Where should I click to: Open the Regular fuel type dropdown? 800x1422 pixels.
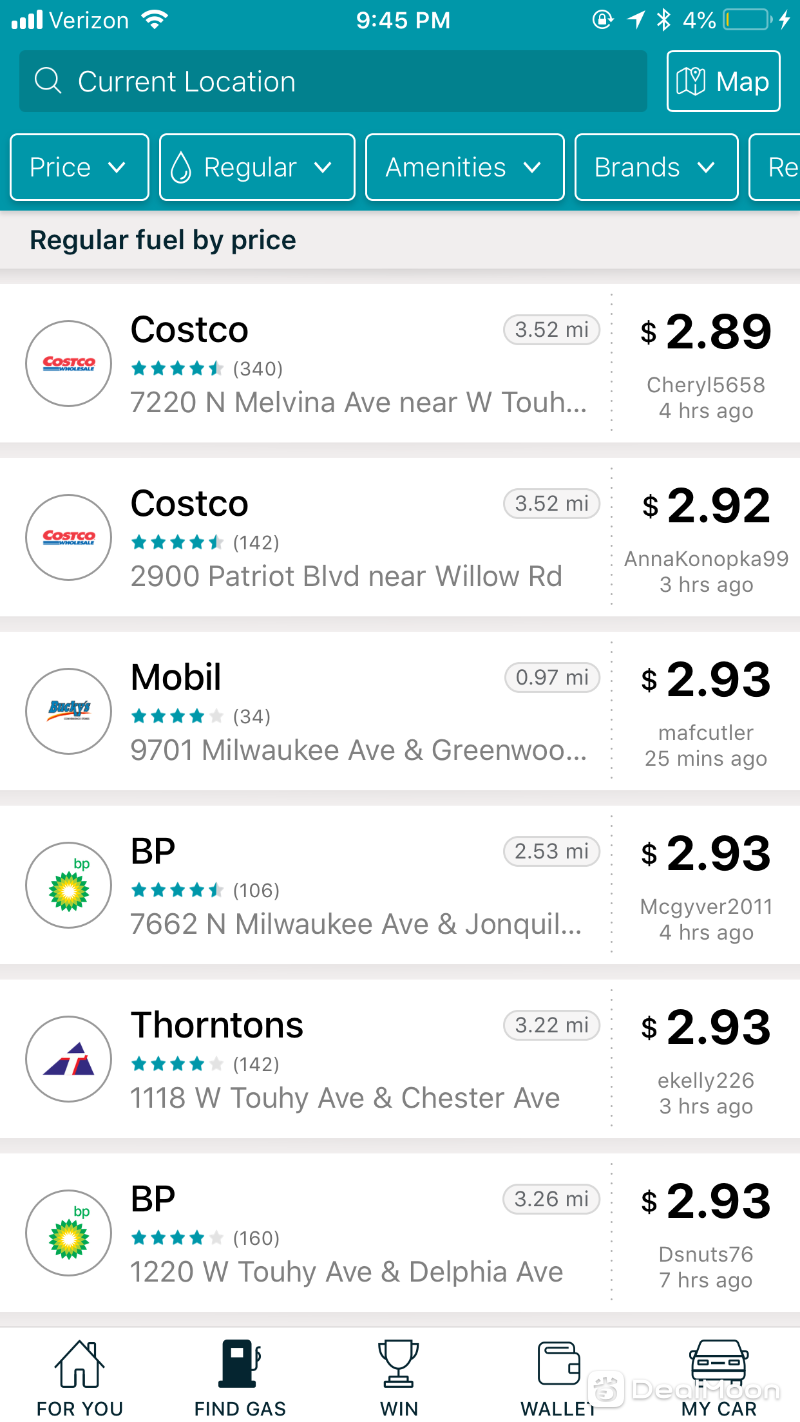click(257, 167)
